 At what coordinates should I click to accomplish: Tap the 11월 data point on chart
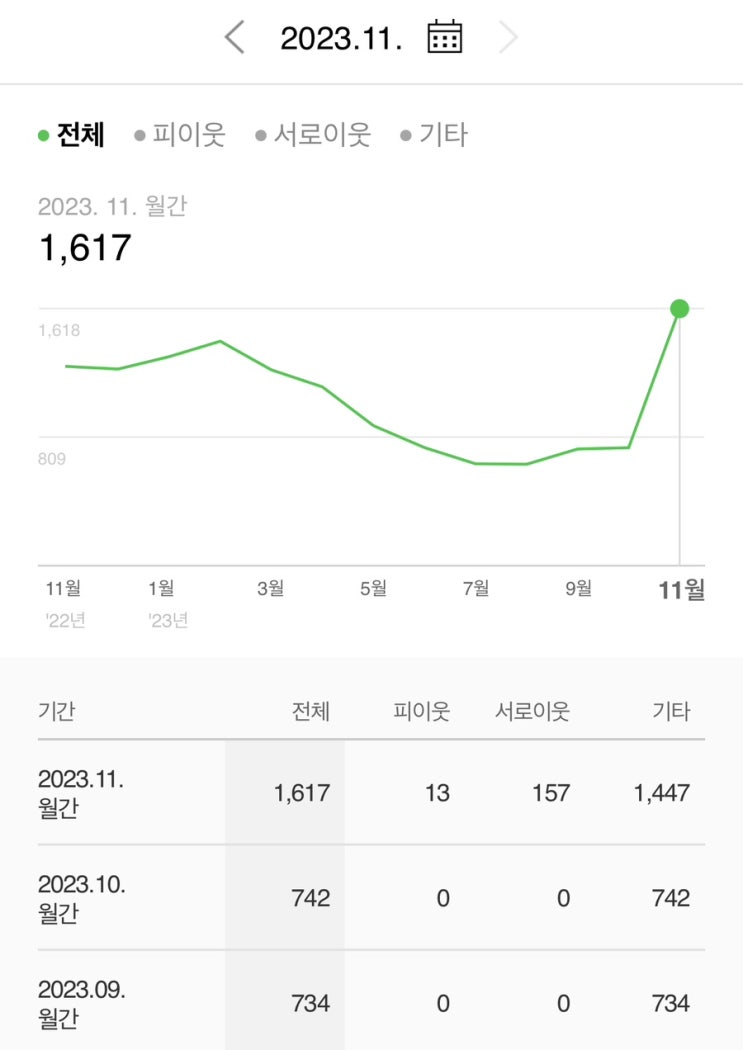point(680,309)
